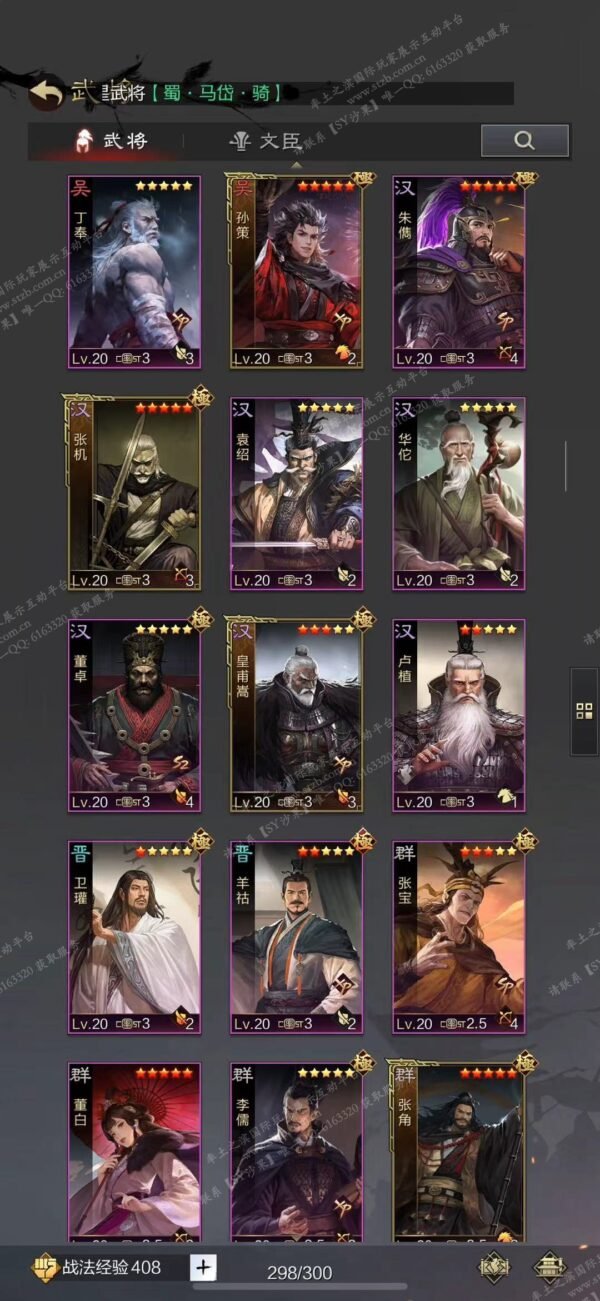Add 战法经验 with the plus button
Viewport: 600px width, 1301px height.
[x=203, y=1268]
